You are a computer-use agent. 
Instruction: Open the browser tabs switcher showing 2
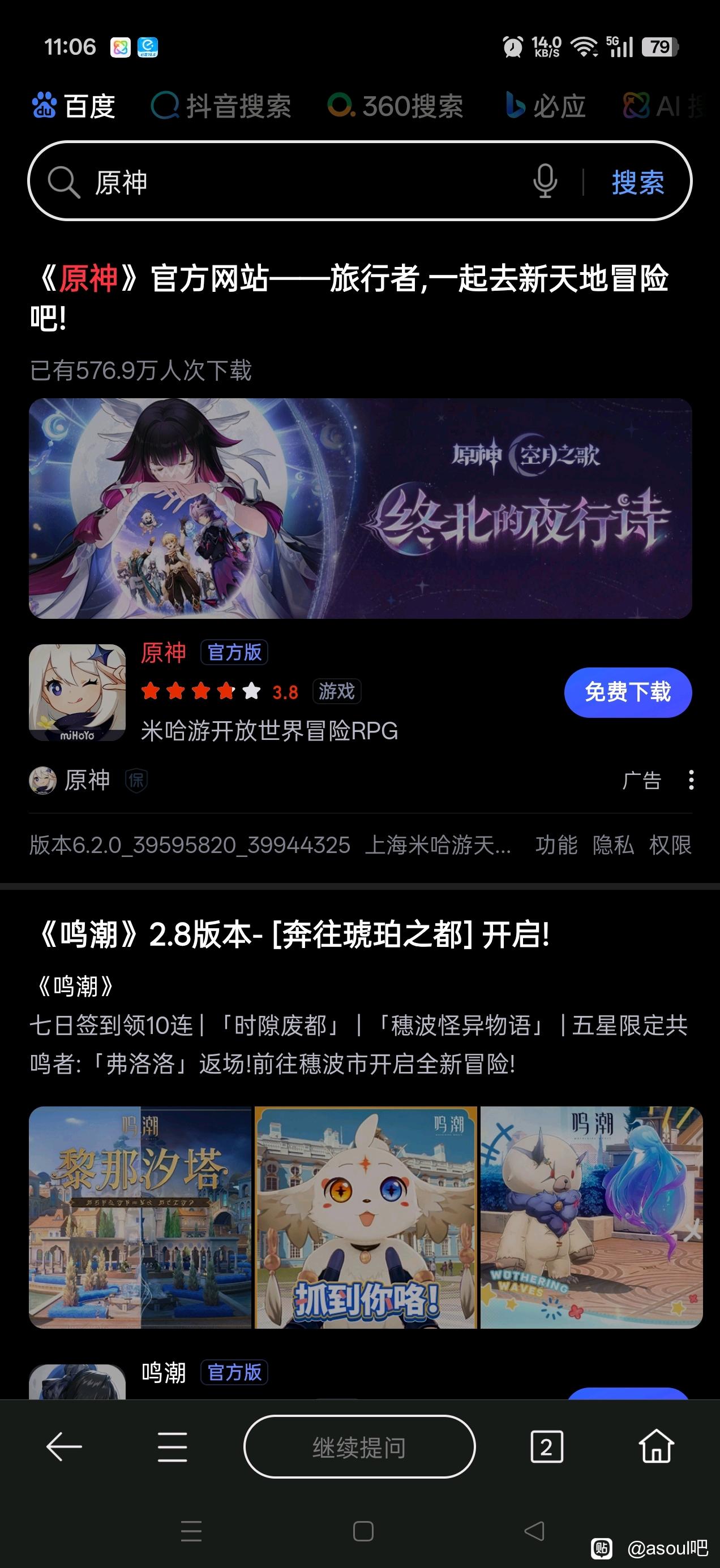546,1446
